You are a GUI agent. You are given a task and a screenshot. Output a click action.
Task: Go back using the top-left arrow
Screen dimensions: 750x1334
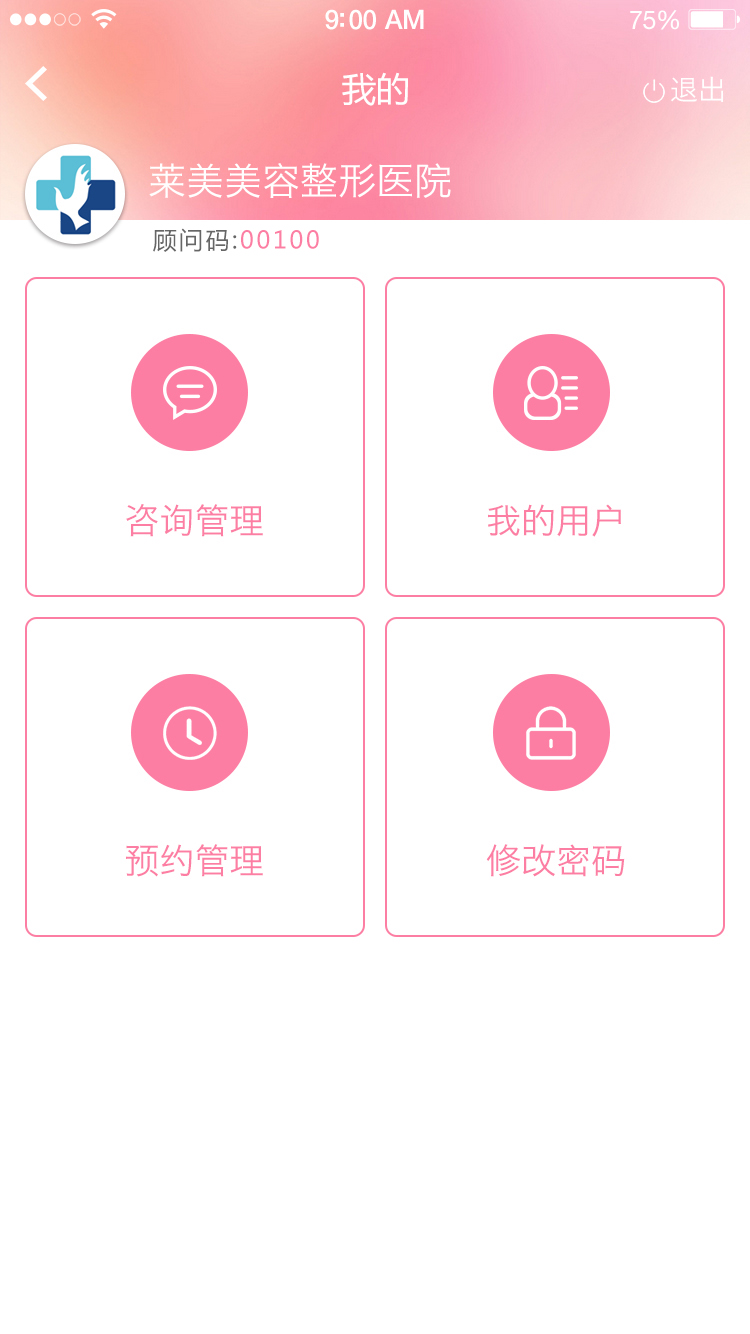[36, 84]
